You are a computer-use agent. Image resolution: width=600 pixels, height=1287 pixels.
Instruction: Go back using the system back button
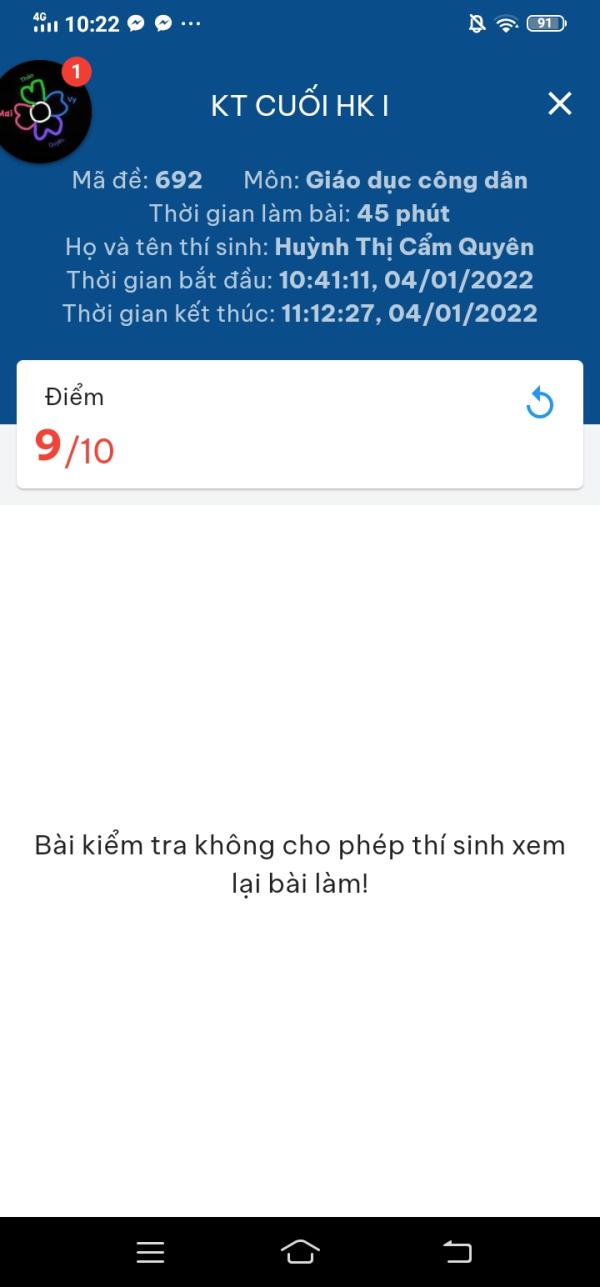click(457, 1252)
